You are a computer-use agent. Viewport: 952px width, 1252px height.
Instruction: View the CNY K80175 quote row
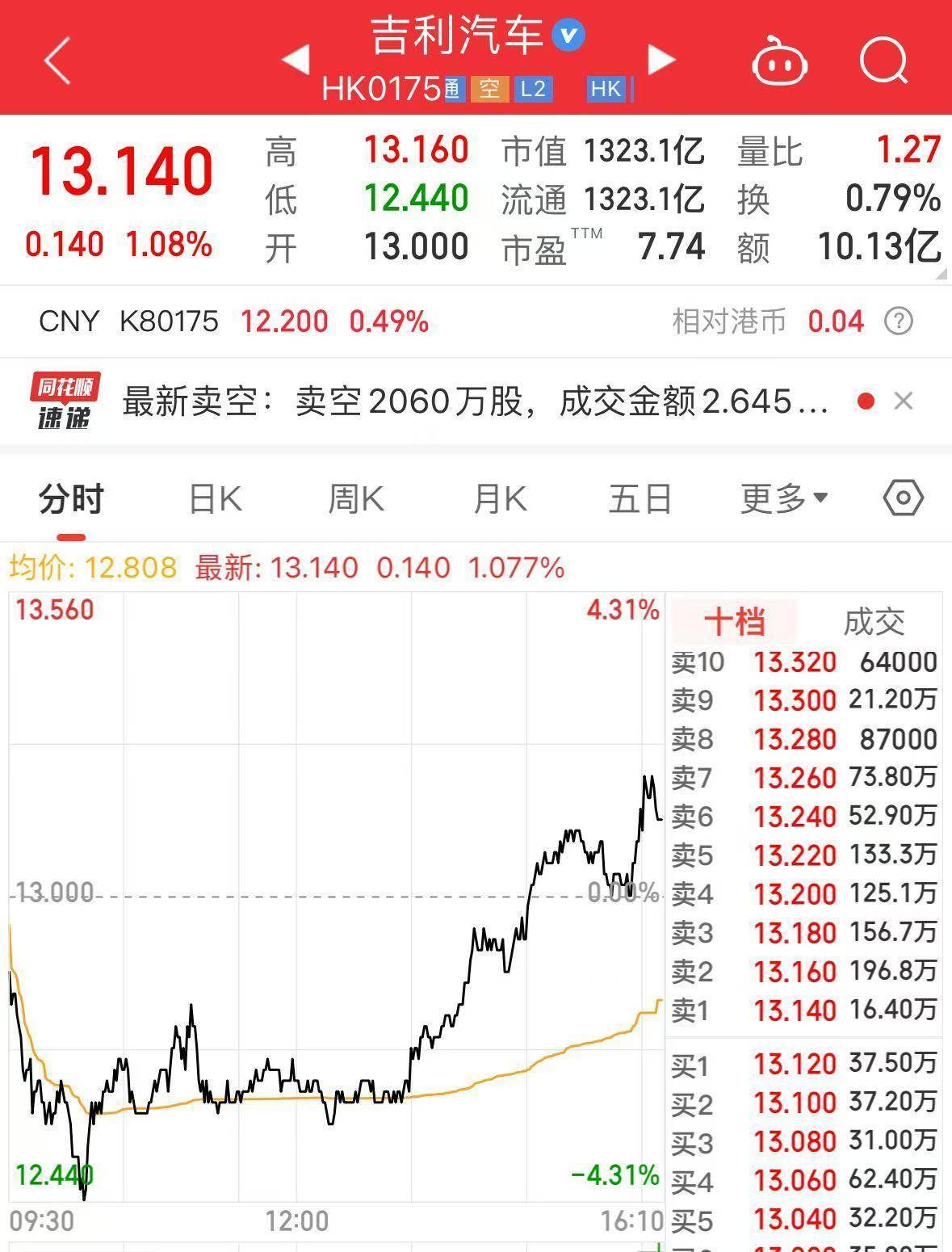234,321
